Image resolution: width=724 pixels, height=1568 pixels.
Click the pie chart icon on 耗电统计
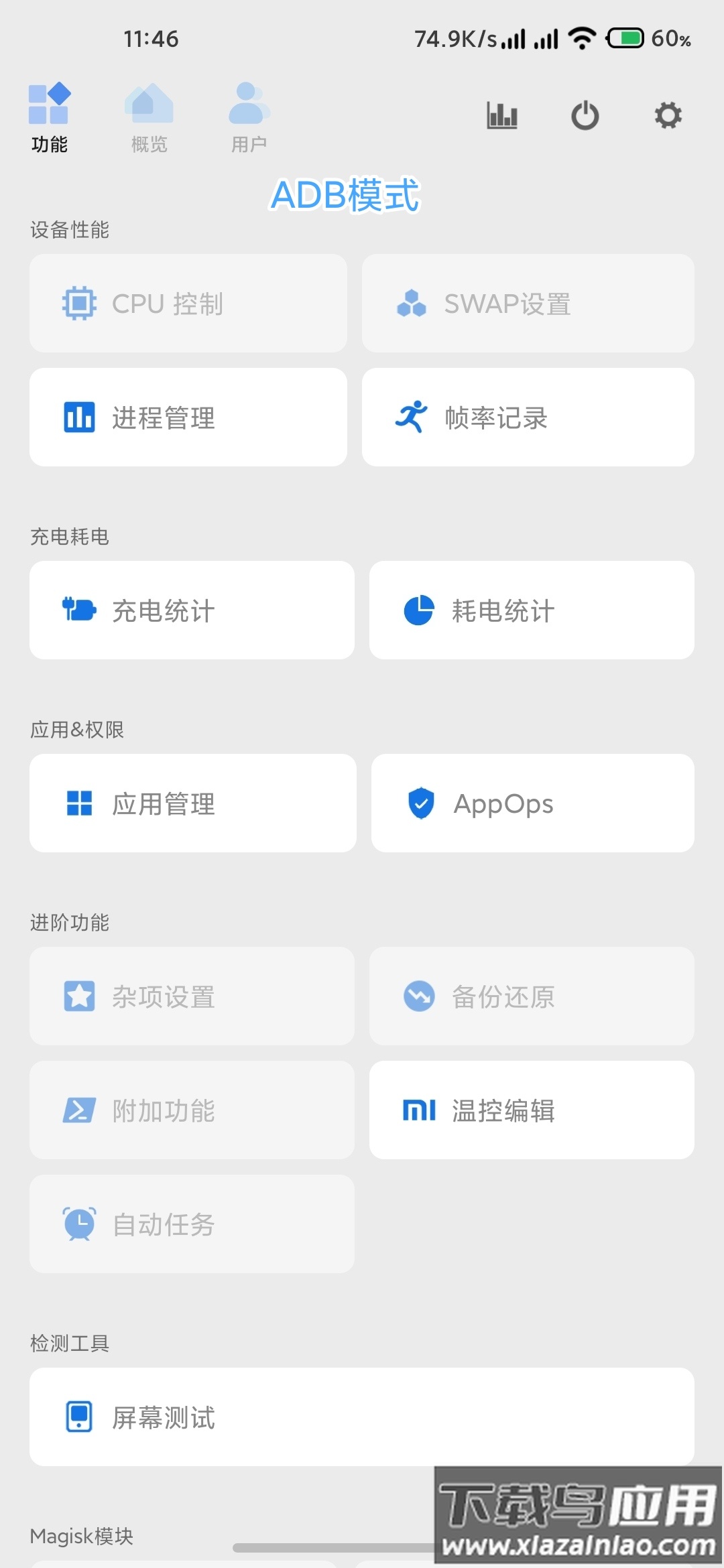(418, 610)
